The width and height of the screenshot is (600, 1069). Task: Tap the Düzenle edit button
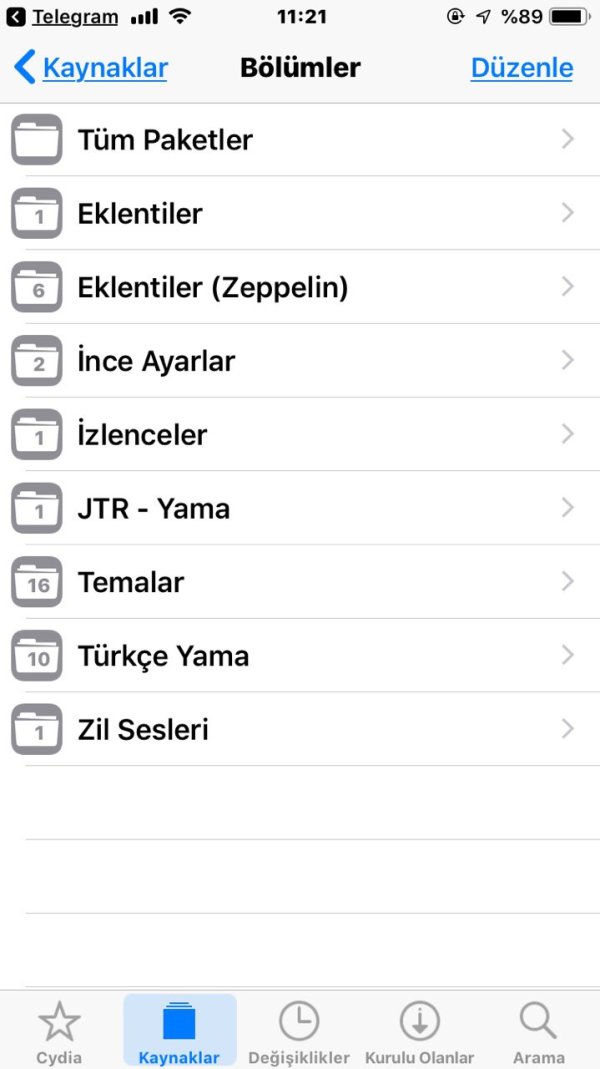(521, 68)
